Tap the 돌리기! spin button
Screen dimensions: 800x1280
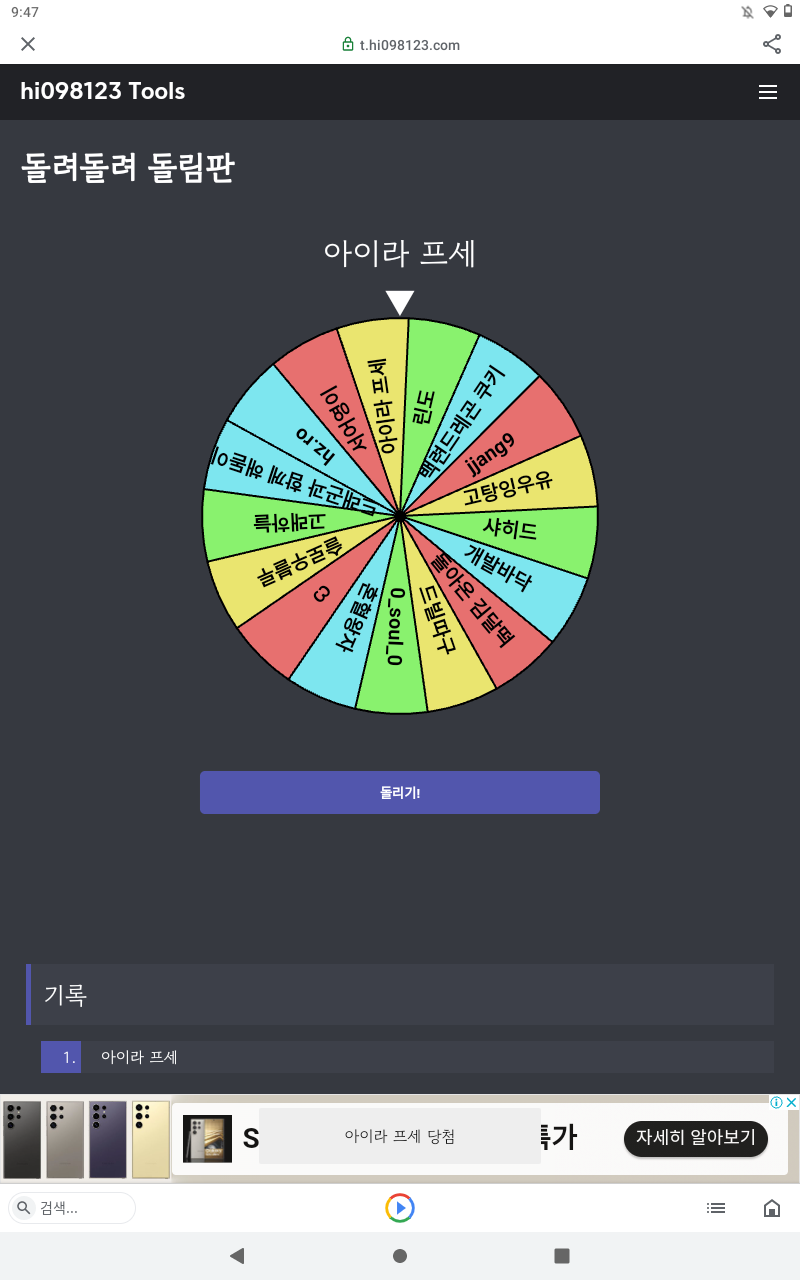click(x=400, y=792)
